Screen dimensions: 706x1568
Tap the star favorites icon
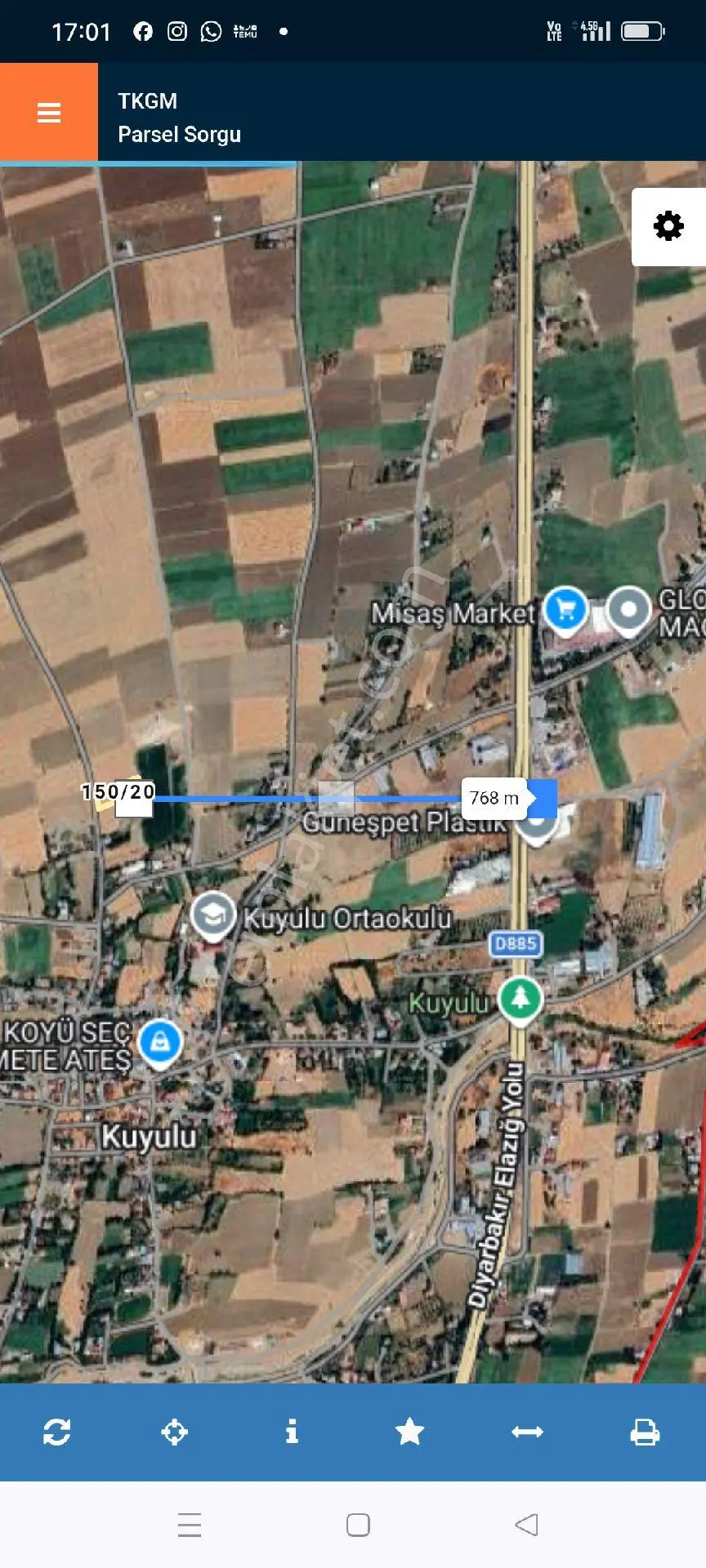coord(409,1431)
